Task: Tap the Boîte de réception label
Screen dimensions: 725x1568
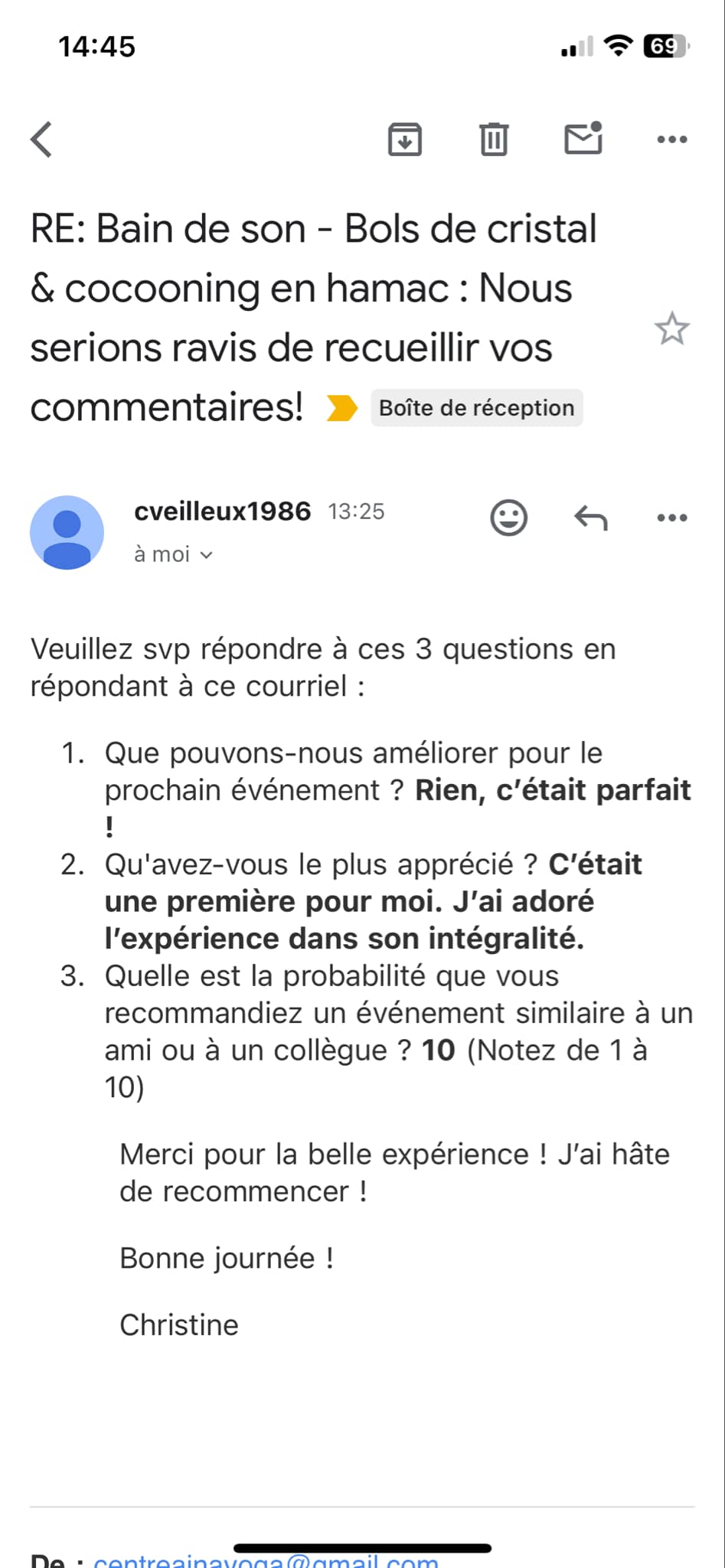Action: point(477,407)
